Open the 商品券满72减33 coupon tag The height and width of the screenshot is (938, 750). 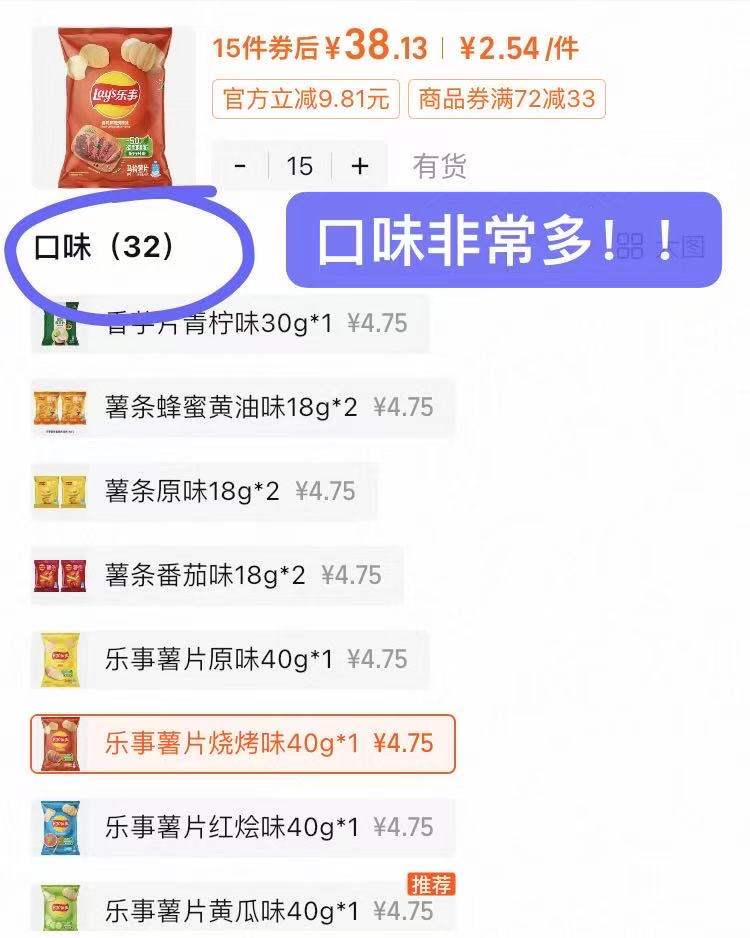tap(507, 99)
